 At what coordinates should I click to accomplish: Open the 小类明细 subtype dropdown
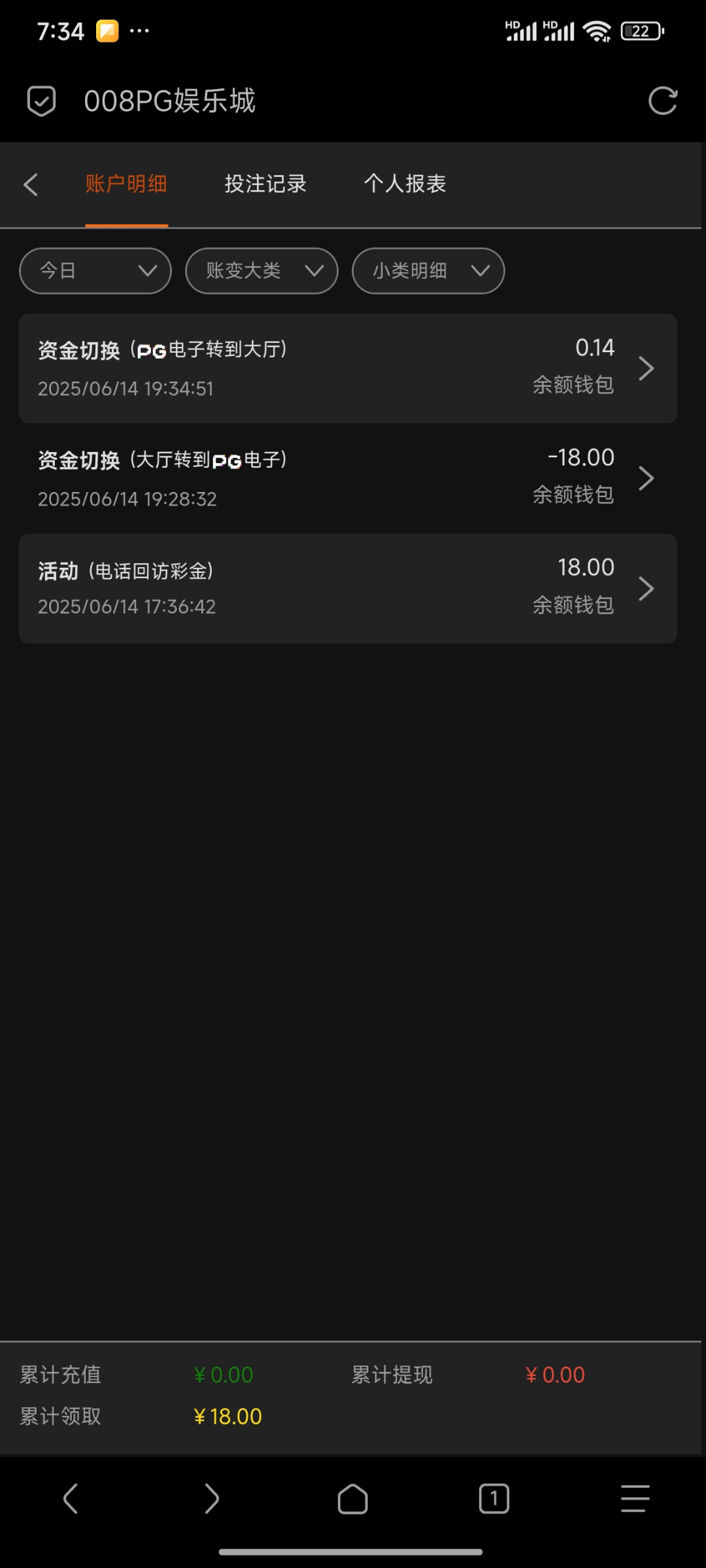428,270
